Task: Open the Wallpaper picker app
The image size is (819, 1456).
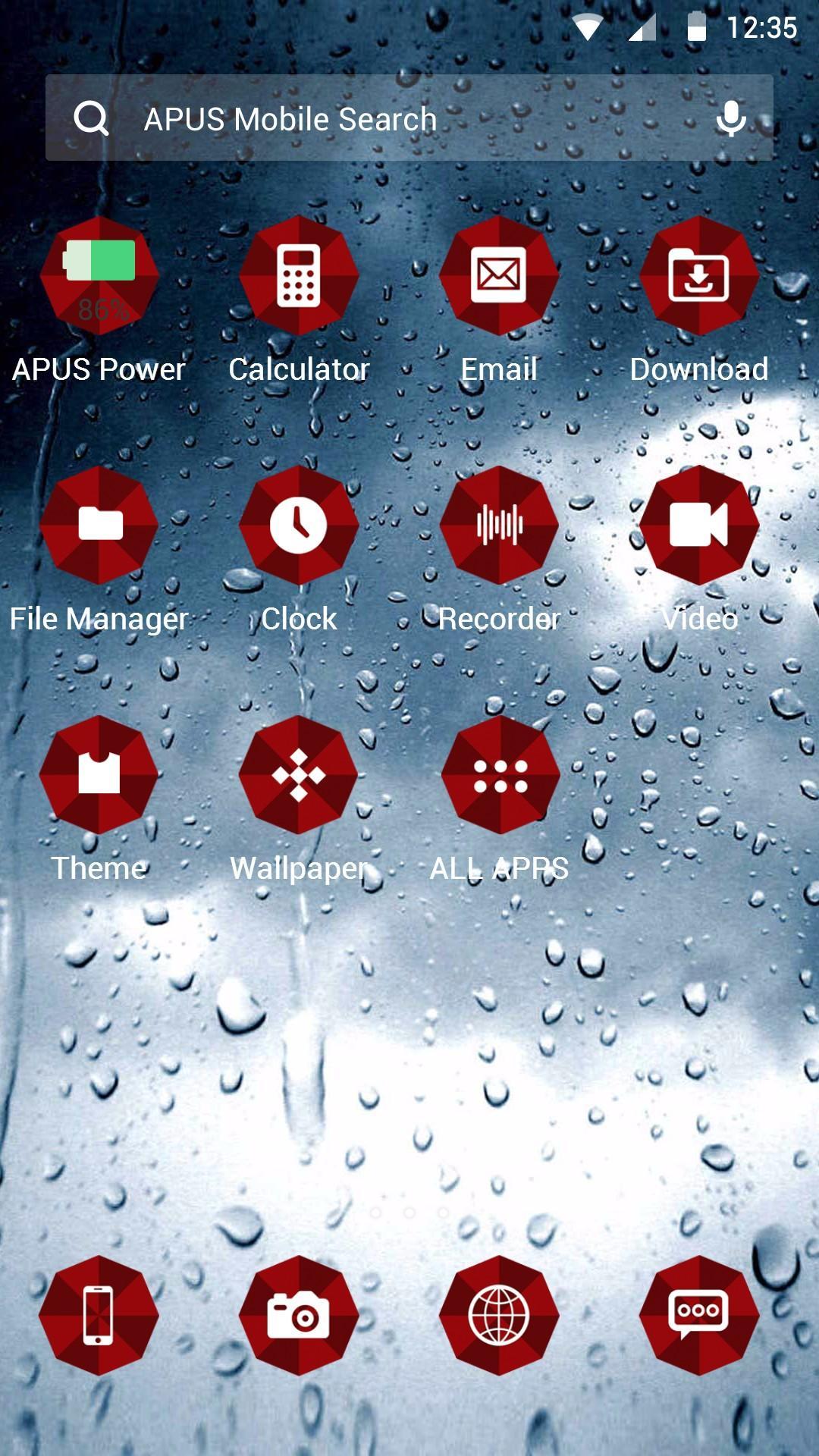Action: click(x=299, y=774)
